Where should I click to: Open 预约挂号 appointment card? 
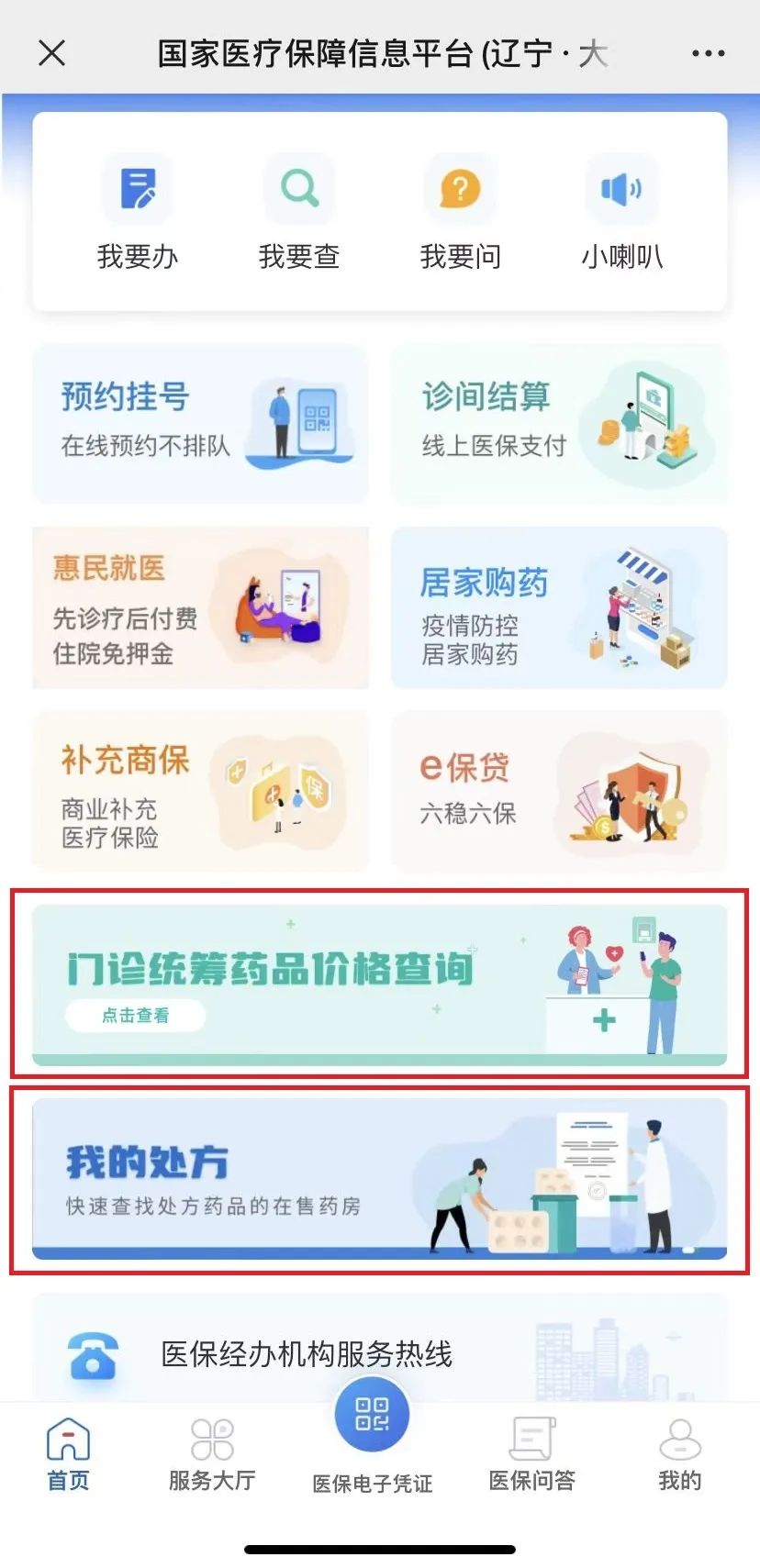[200, 423]
